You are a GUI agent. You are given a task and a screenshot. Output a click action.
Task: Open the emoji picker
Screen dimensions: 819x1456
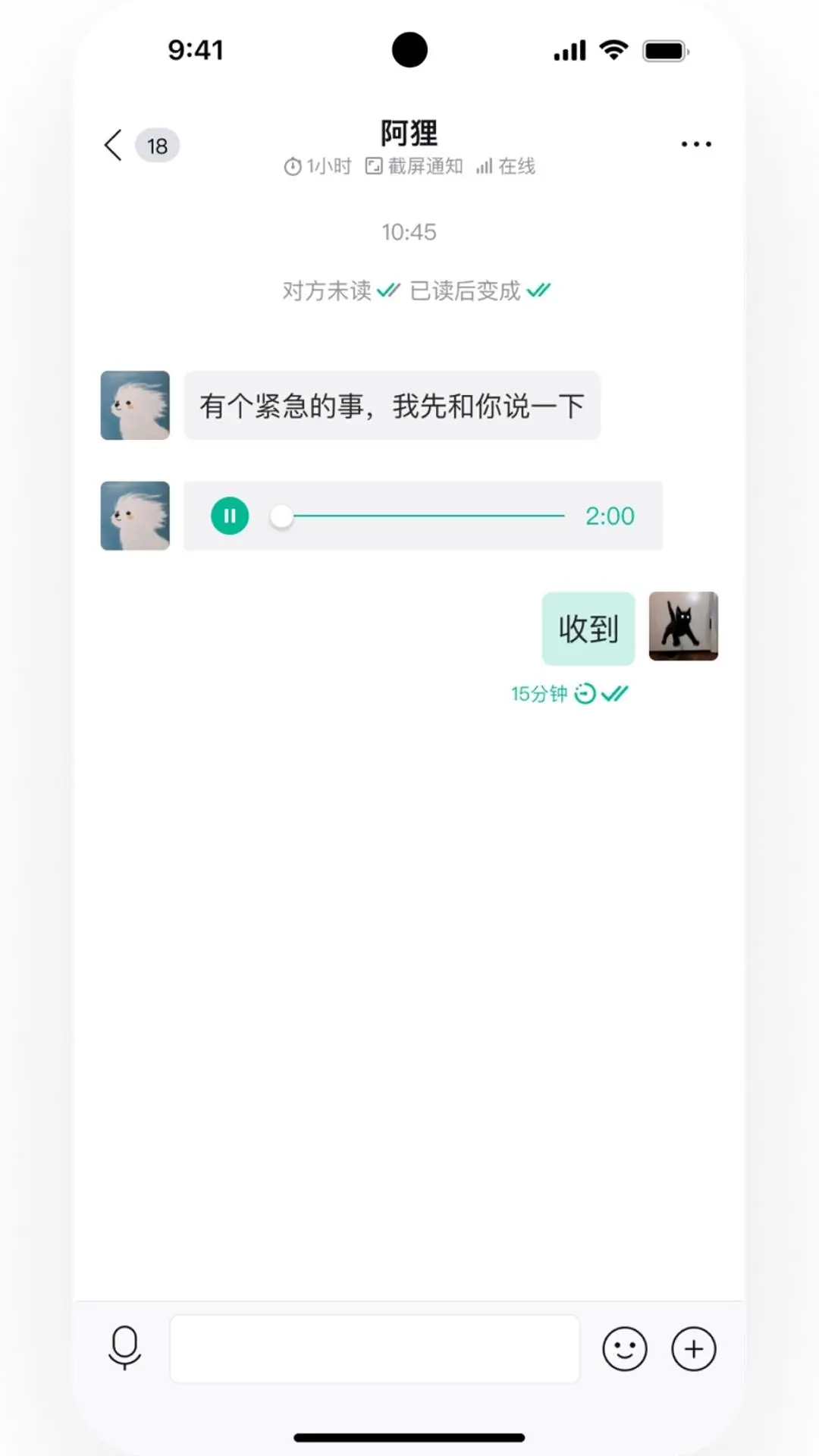624,1348
